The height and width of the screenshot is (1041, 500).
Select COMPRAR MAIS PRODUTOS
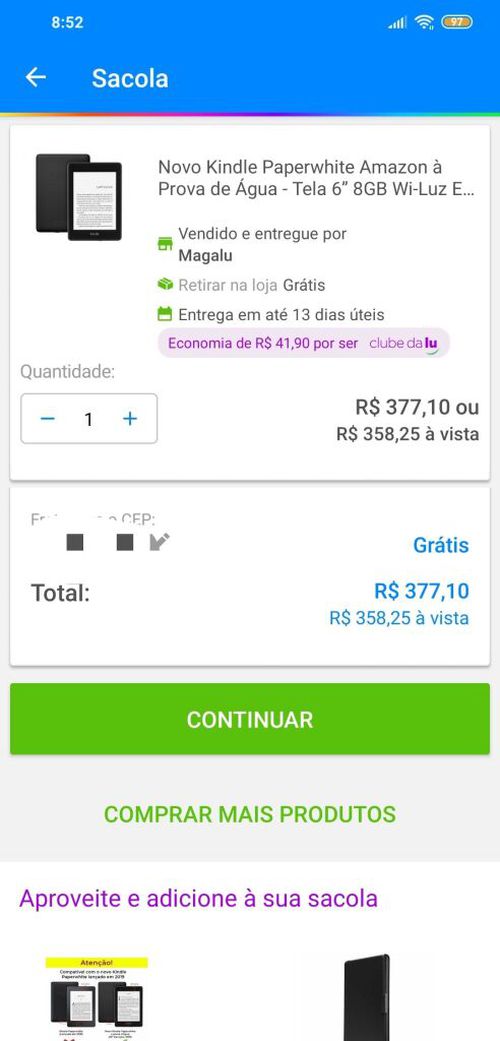point(250,814)
